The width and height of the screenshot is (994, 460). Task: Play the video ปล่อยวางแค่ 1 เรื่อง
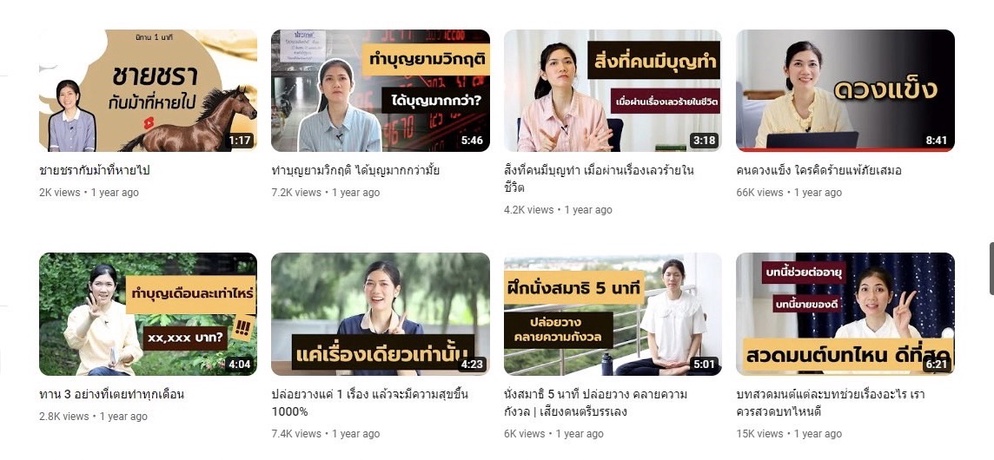[x=380, y=314]
